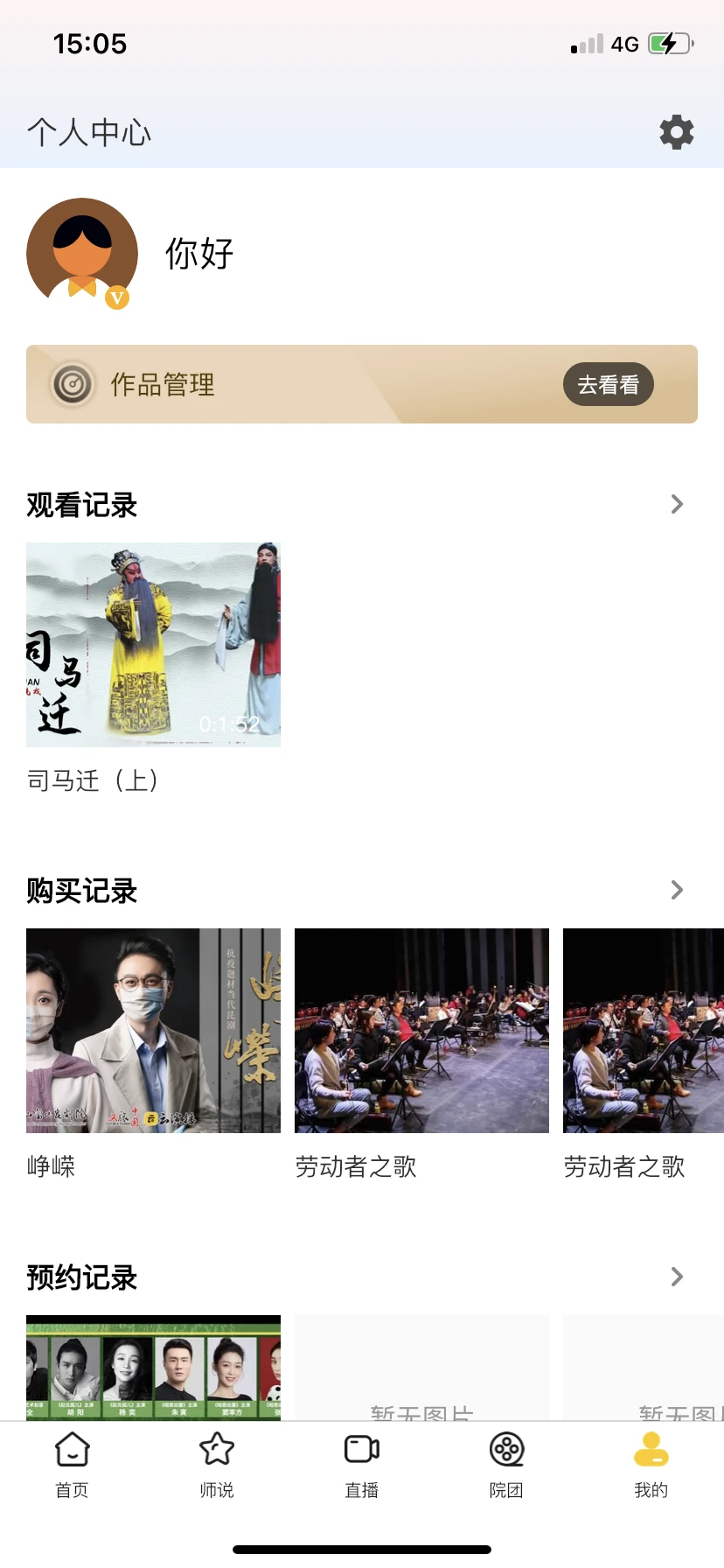
Task: Tap the 作品管理 target icon
Action: click(71, 385)
